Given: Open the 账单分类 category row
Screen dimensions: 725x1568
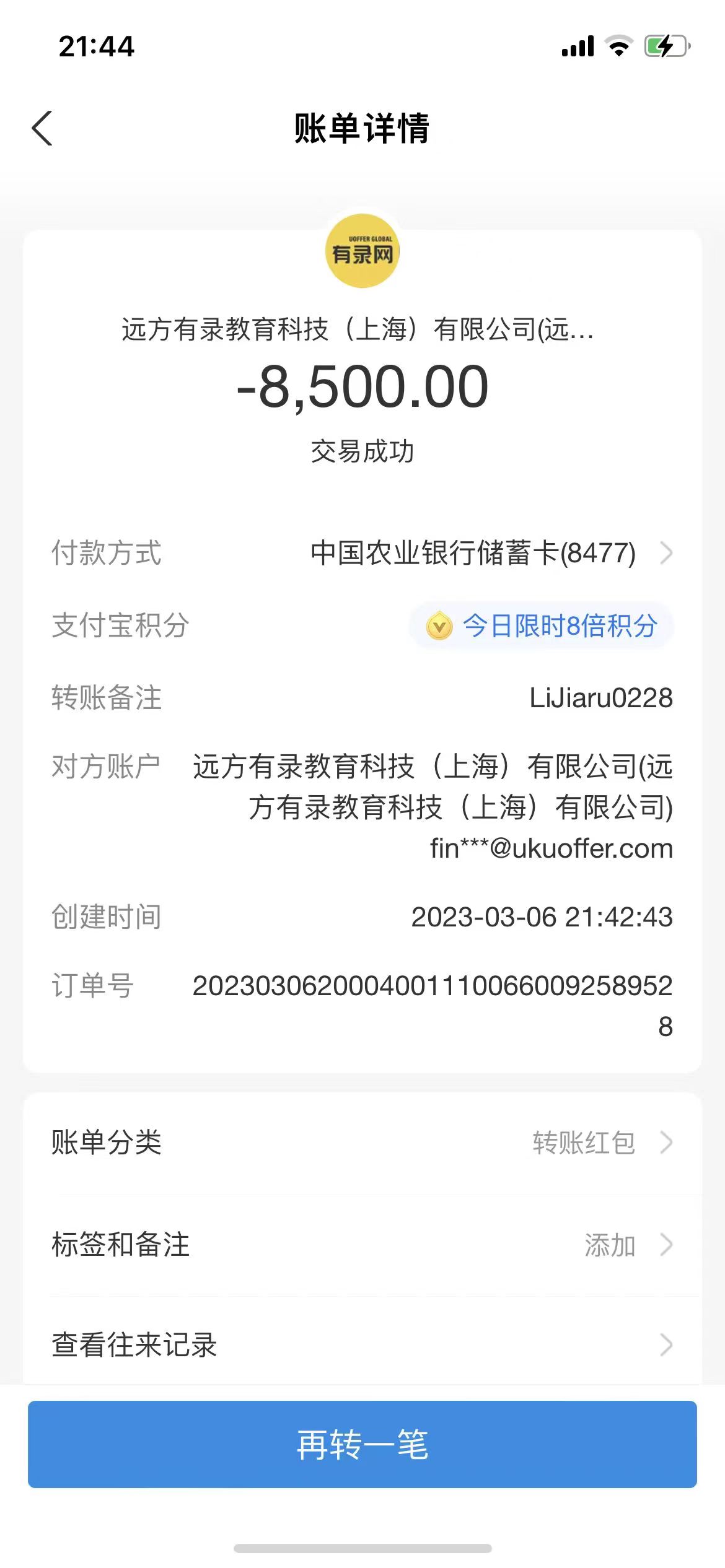Looking at the screenshot, I should pyautogui.click(x=362, y=1143).
